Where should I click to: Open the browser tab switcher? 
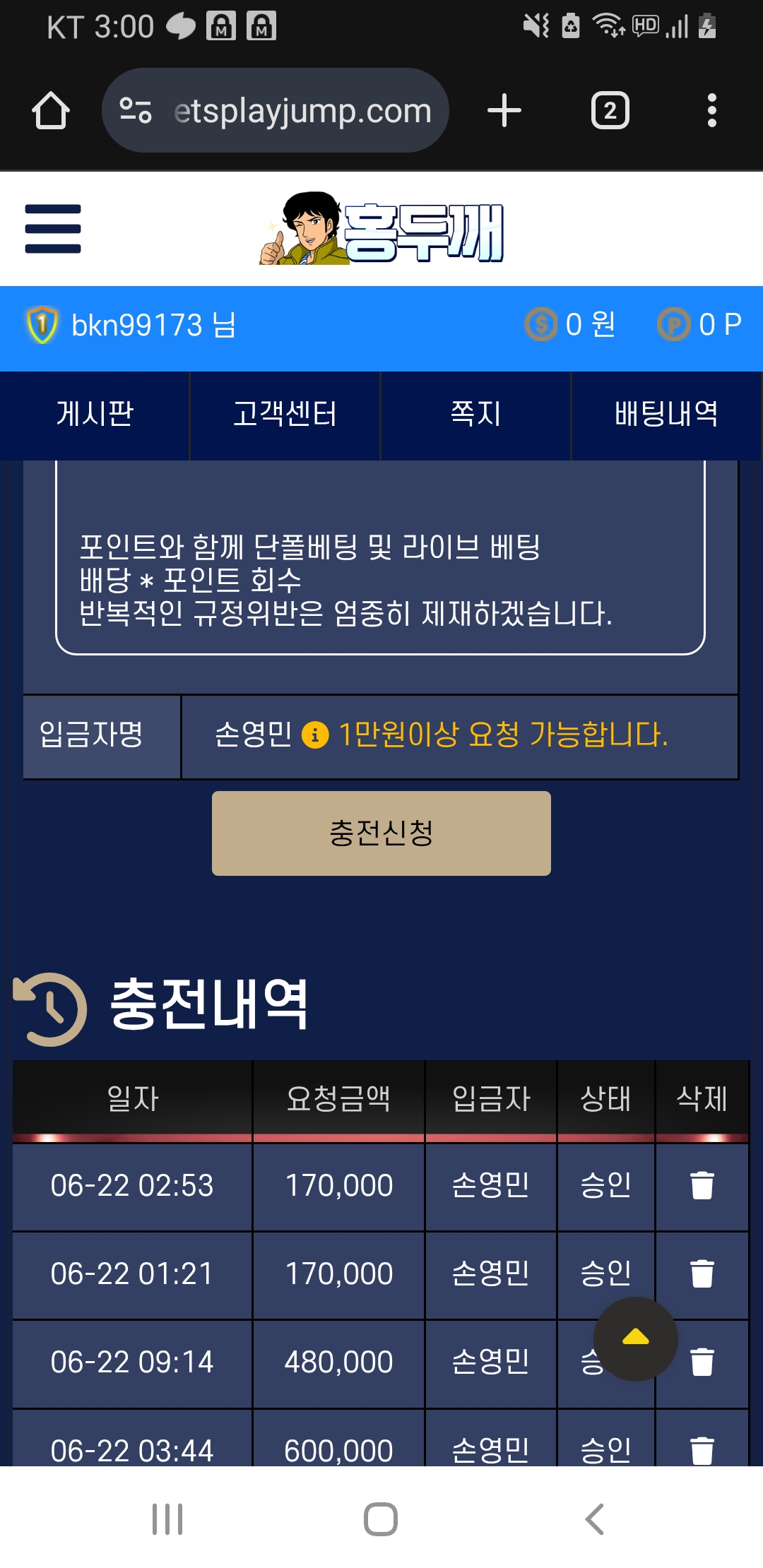610,111
